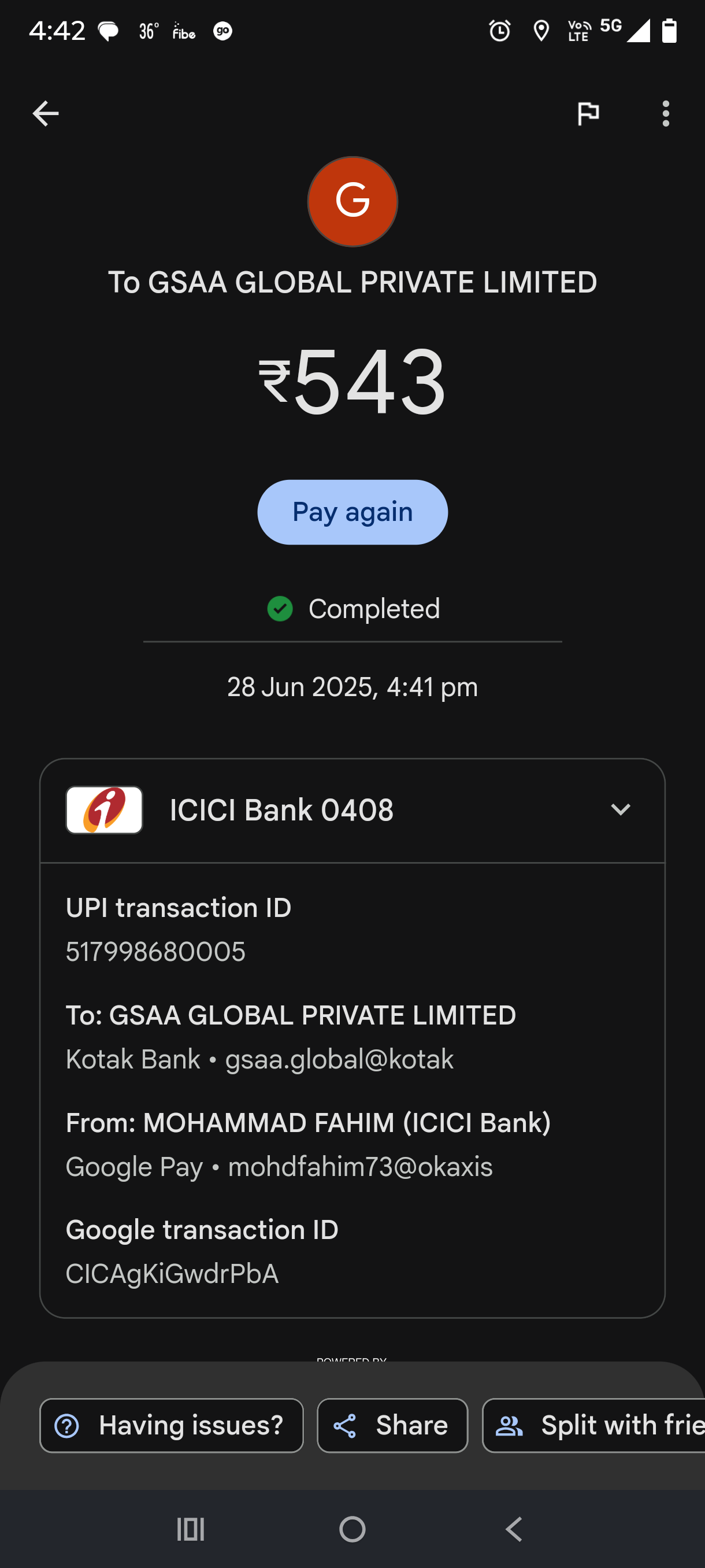The width and height of the screenshot is (705, 1568).
Task: Open the three-dot overflow menu
Action: pos(666,114)
